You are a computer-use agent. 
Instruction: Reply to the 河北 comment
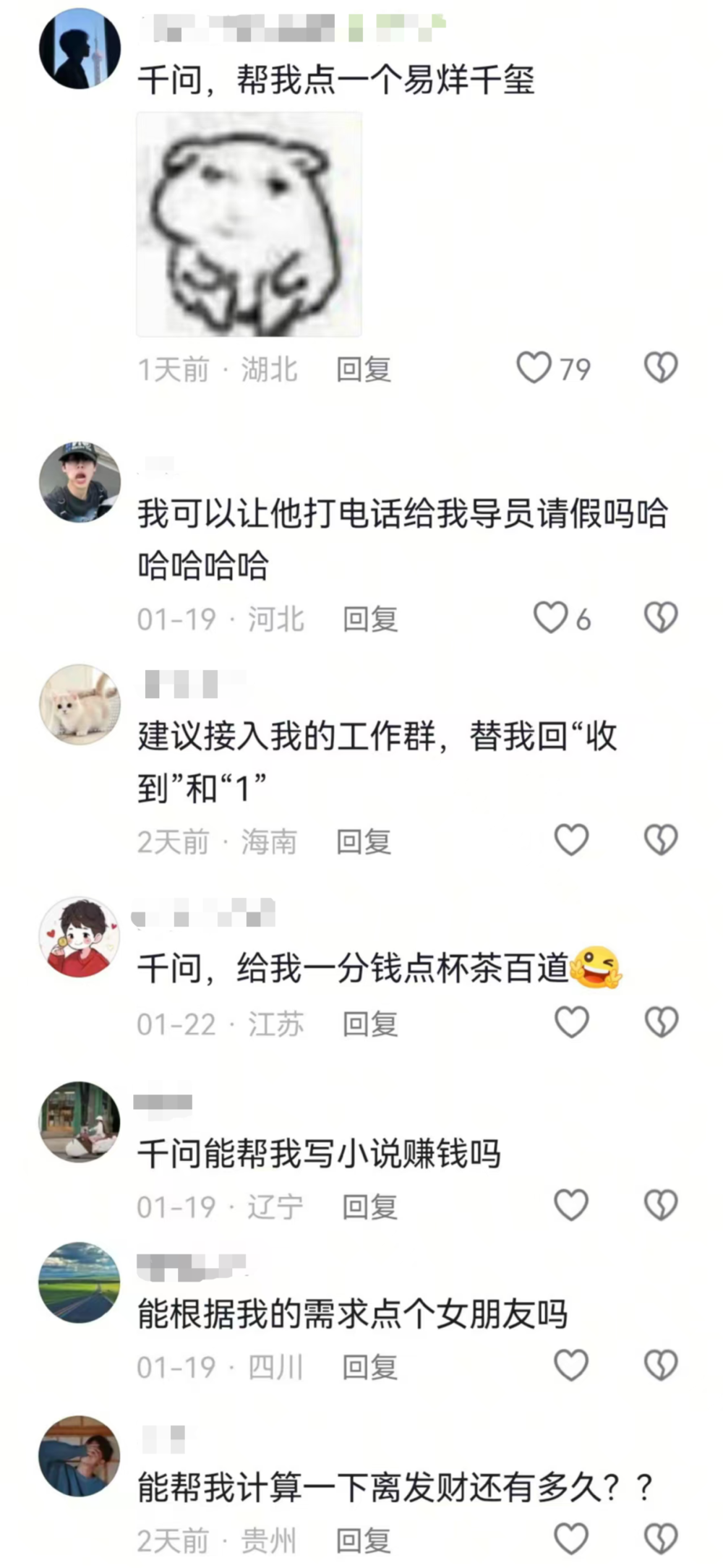click(x=370, y=619)
